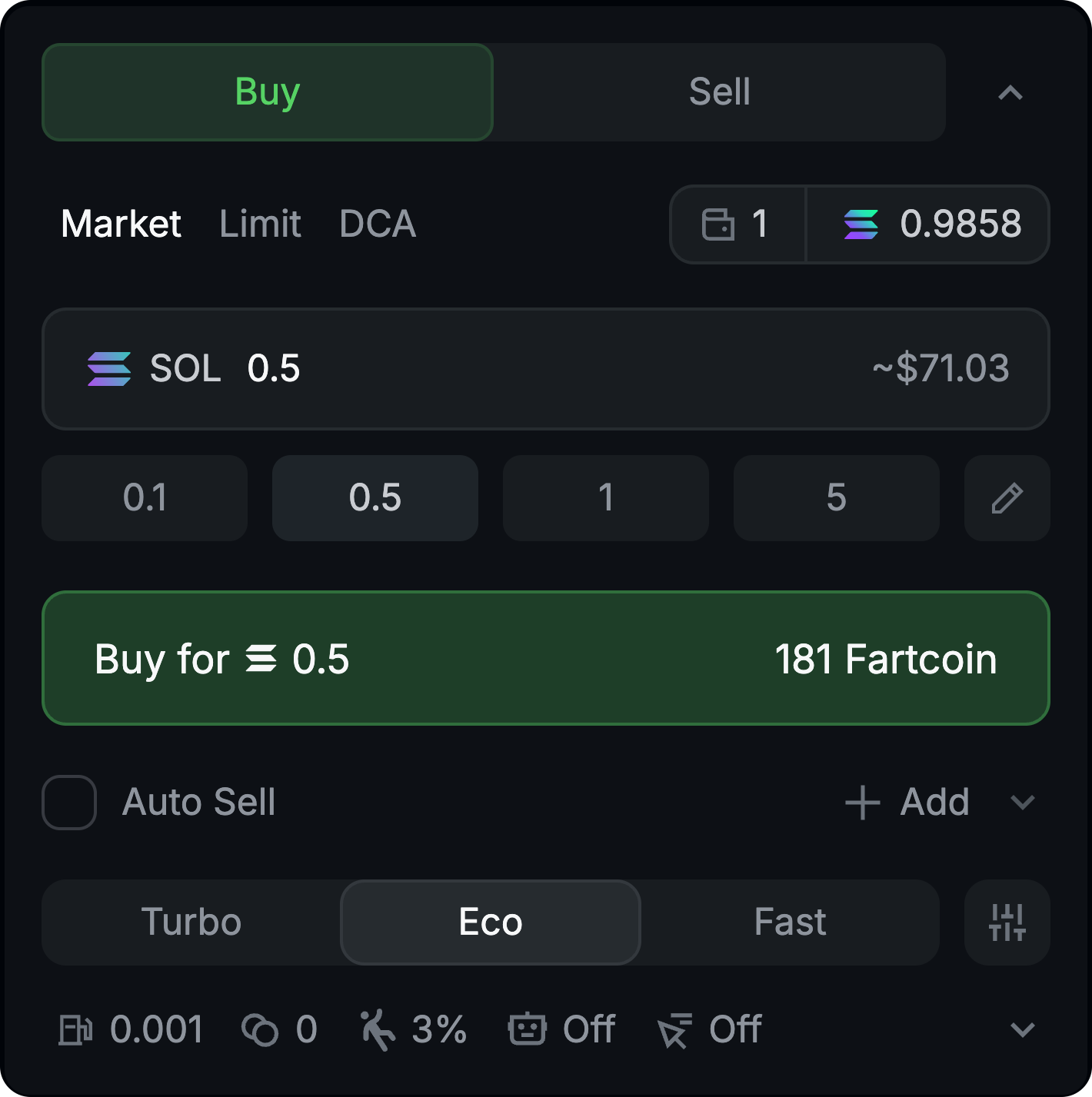Click Buy for 0.5 SOL button
Viewport: 1092px width, 1097px height.
[546, 657]
